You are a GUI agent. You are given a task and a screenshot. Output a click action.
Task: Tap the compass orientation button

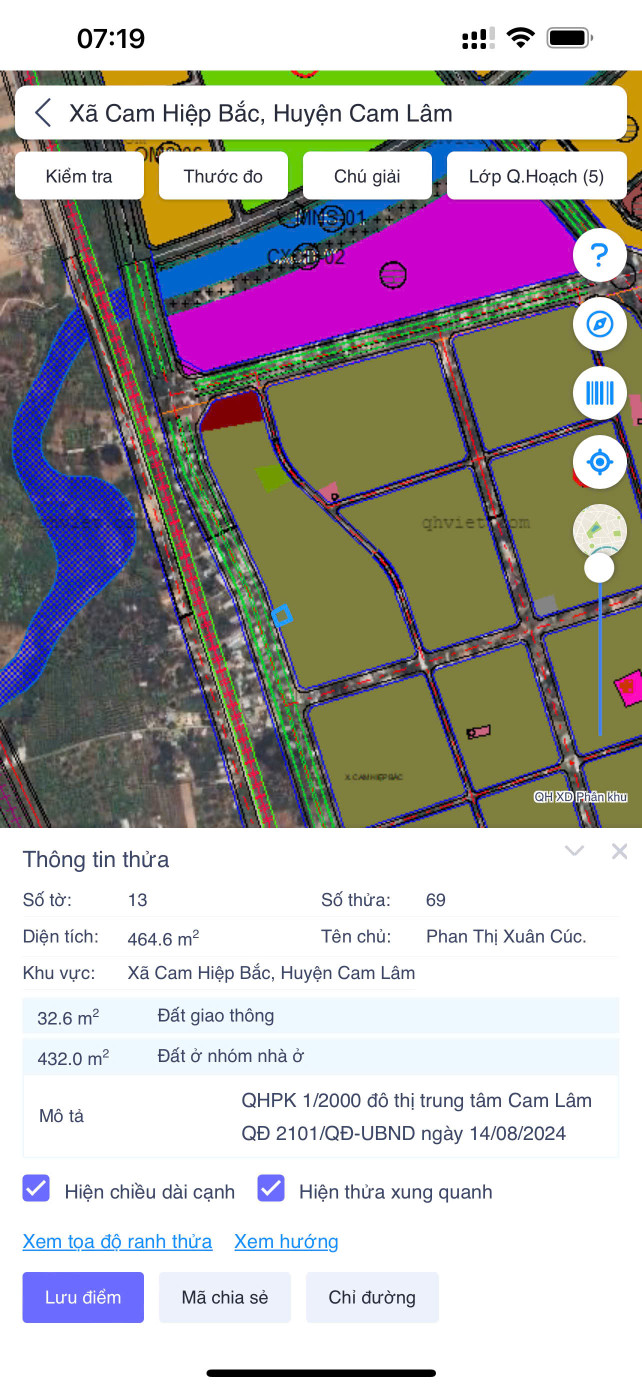599,324
